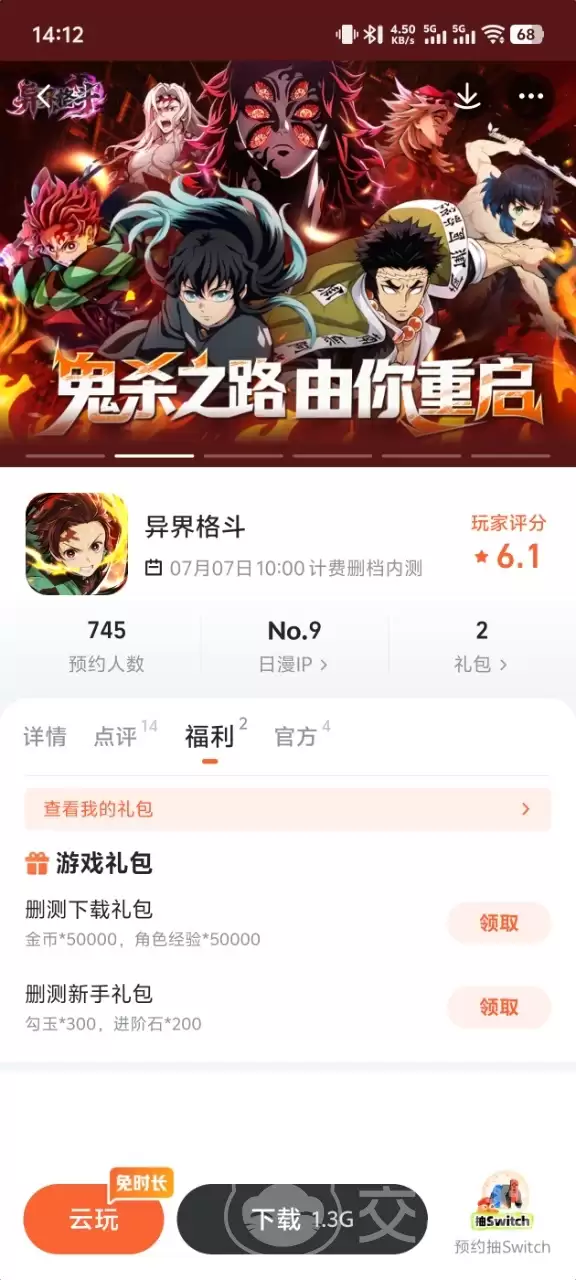
Task: Open 查看我的礼包 row
Action: (x=288, y=809)
